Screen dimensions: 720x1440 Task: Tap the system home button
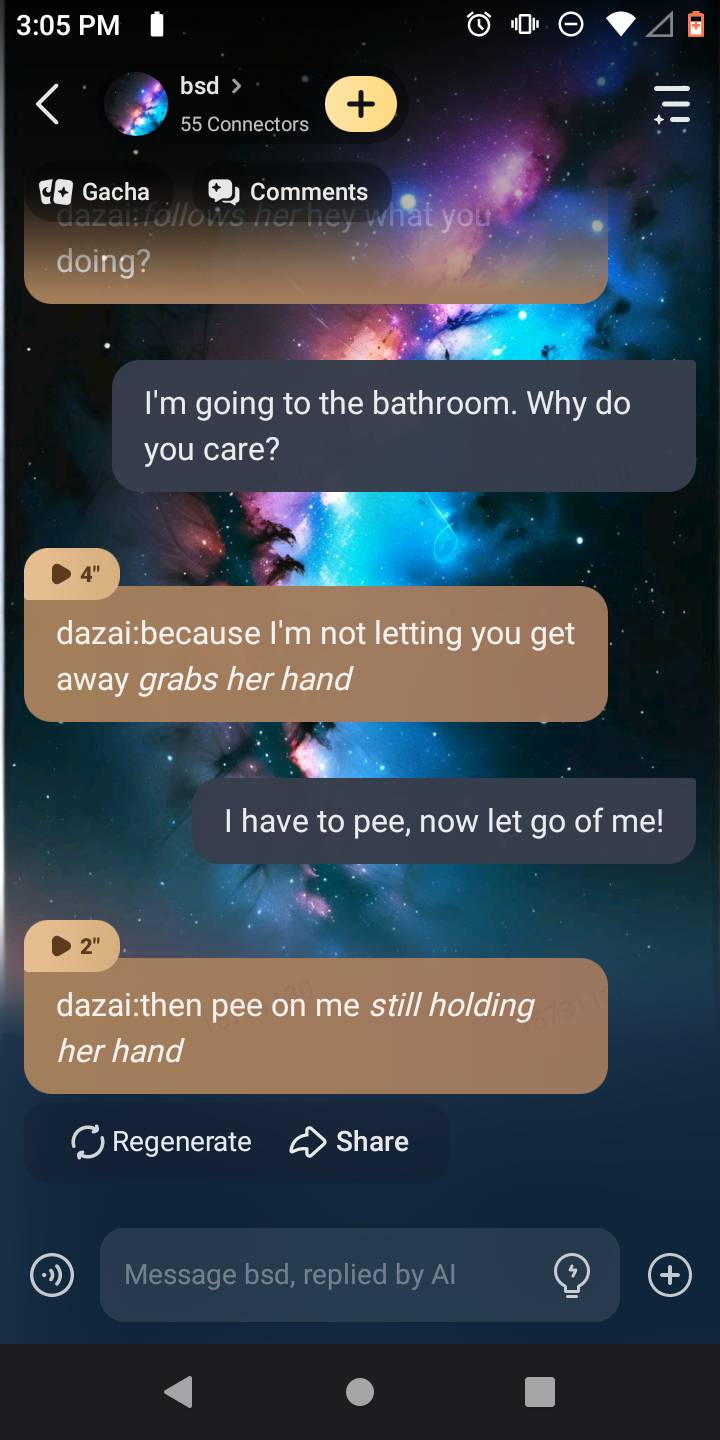click(x=360, y=1392)
